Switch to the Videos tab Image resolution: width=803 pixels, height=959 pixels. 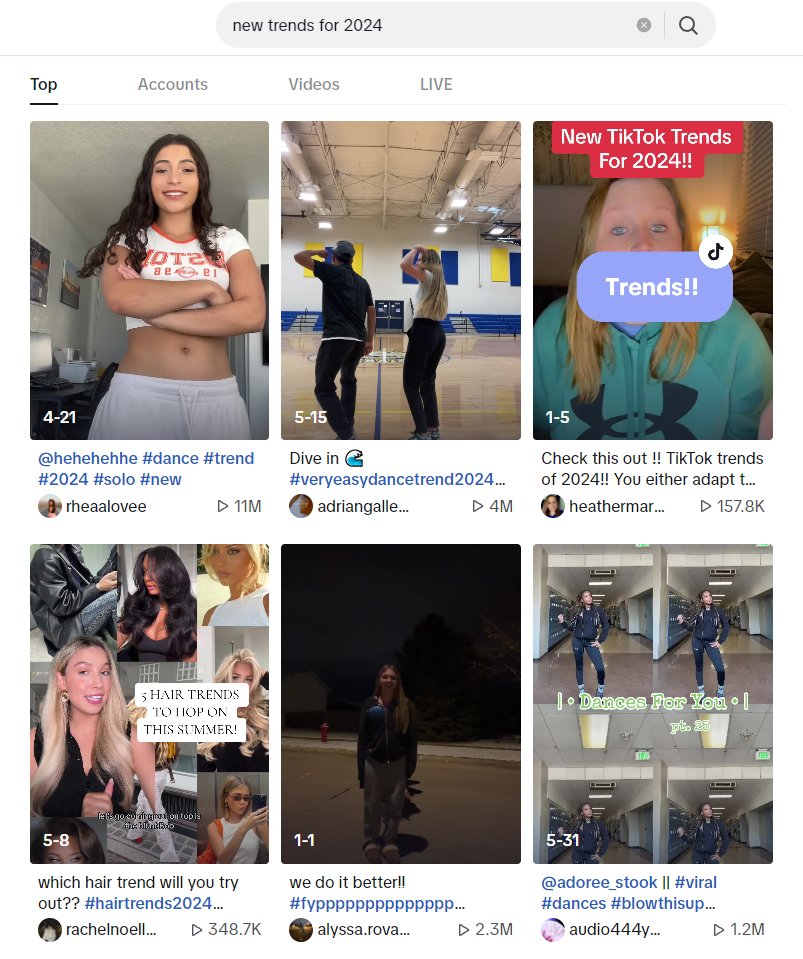(314, 84)
